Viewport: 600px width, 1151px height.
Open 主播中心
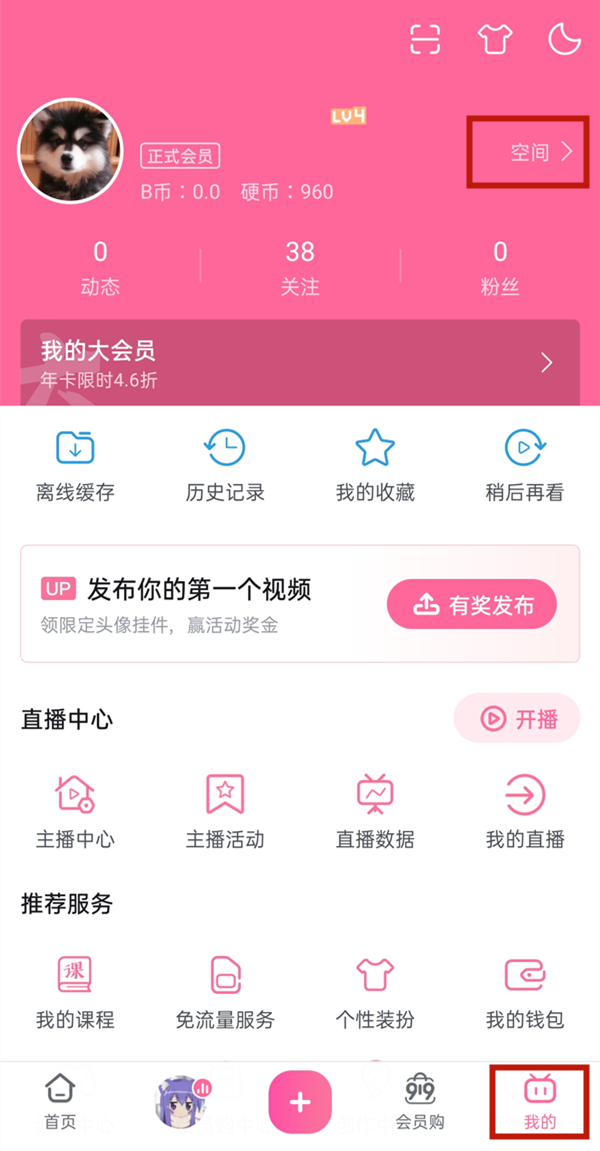click(75, 810)
